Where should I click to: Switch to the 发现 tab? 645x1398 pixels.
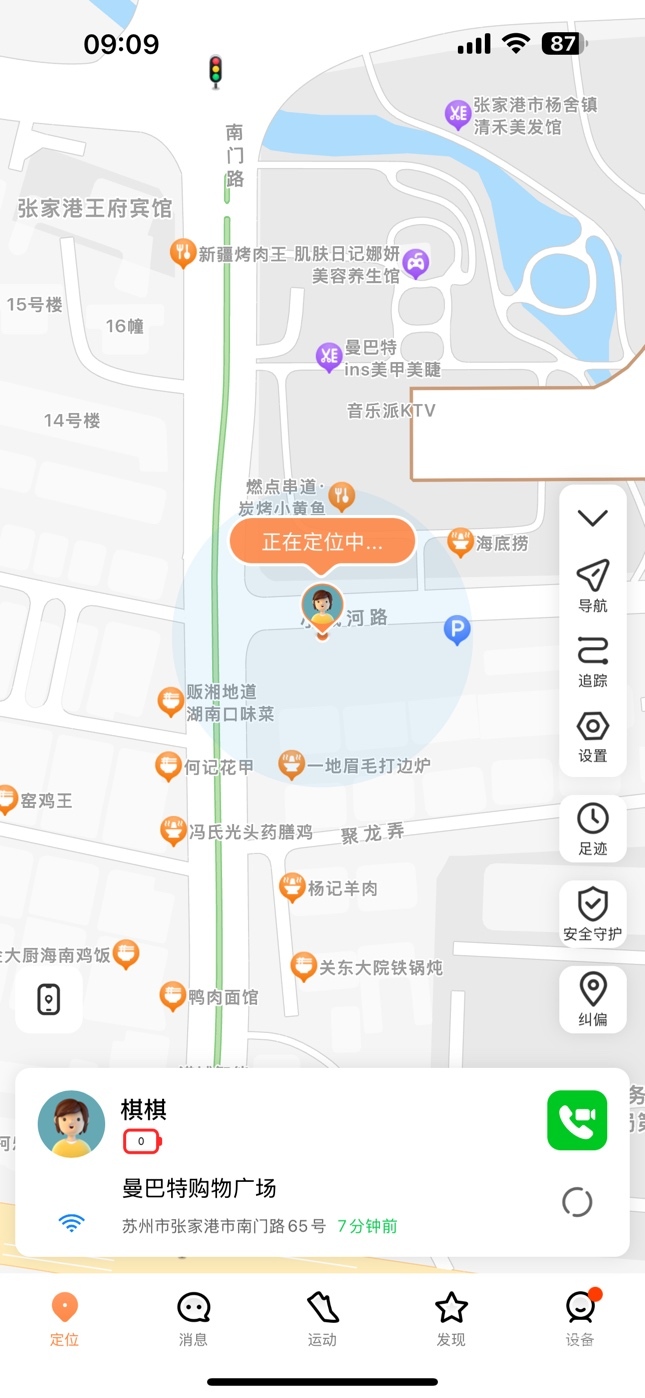[x=451, y=1318]
